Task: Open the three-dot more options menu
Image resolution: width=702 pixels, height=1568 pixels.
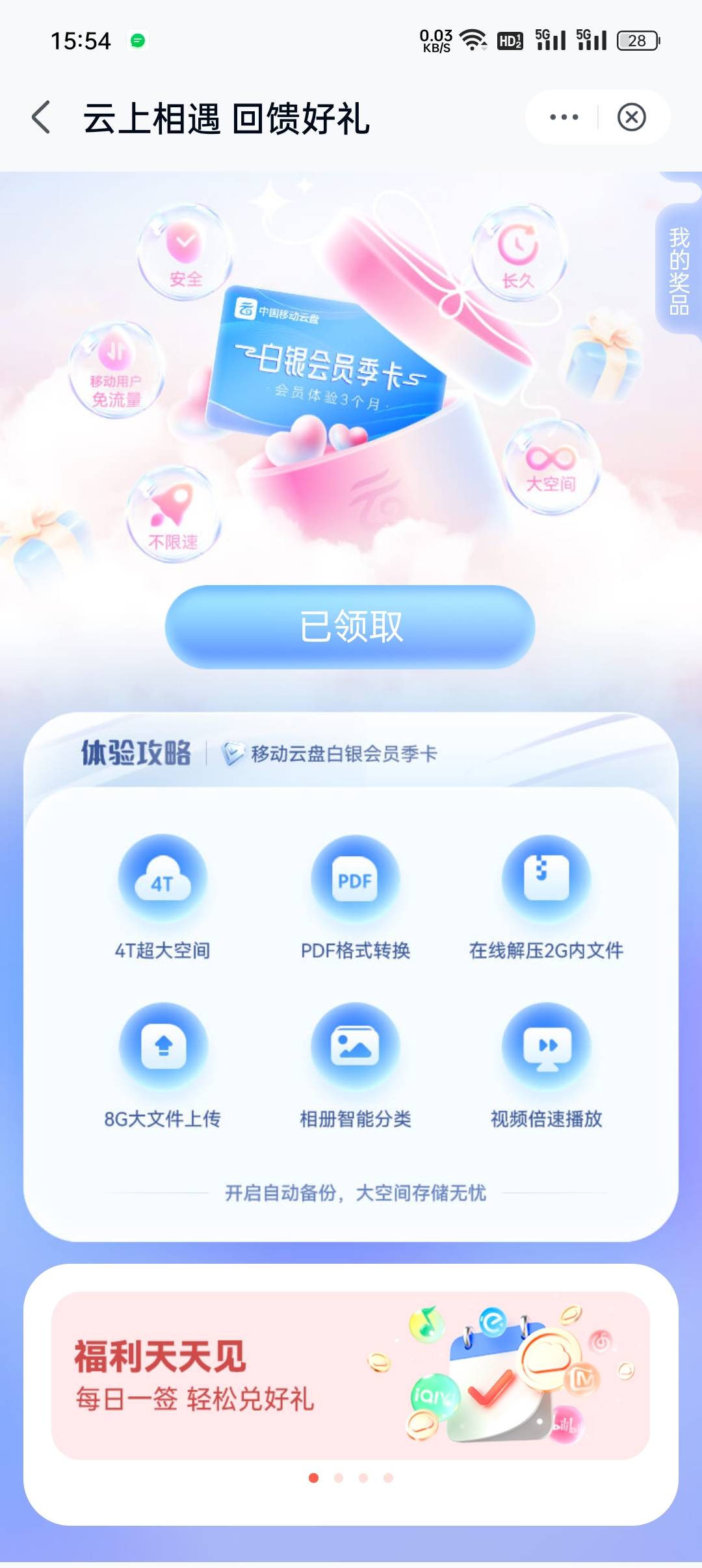Action: click(563, 117)
